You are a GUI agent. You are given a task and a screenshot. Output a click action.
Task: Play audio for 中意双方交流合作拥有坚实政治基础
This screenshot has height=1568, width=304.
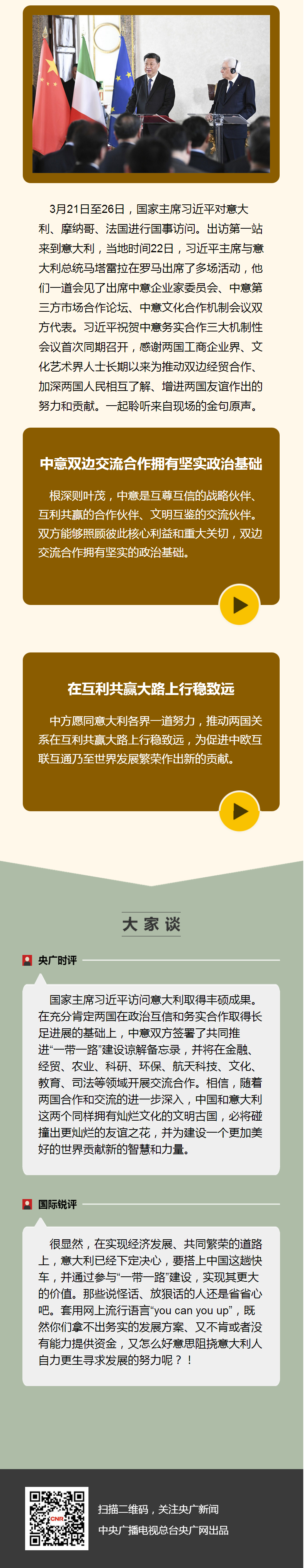[x=239, y=605]
